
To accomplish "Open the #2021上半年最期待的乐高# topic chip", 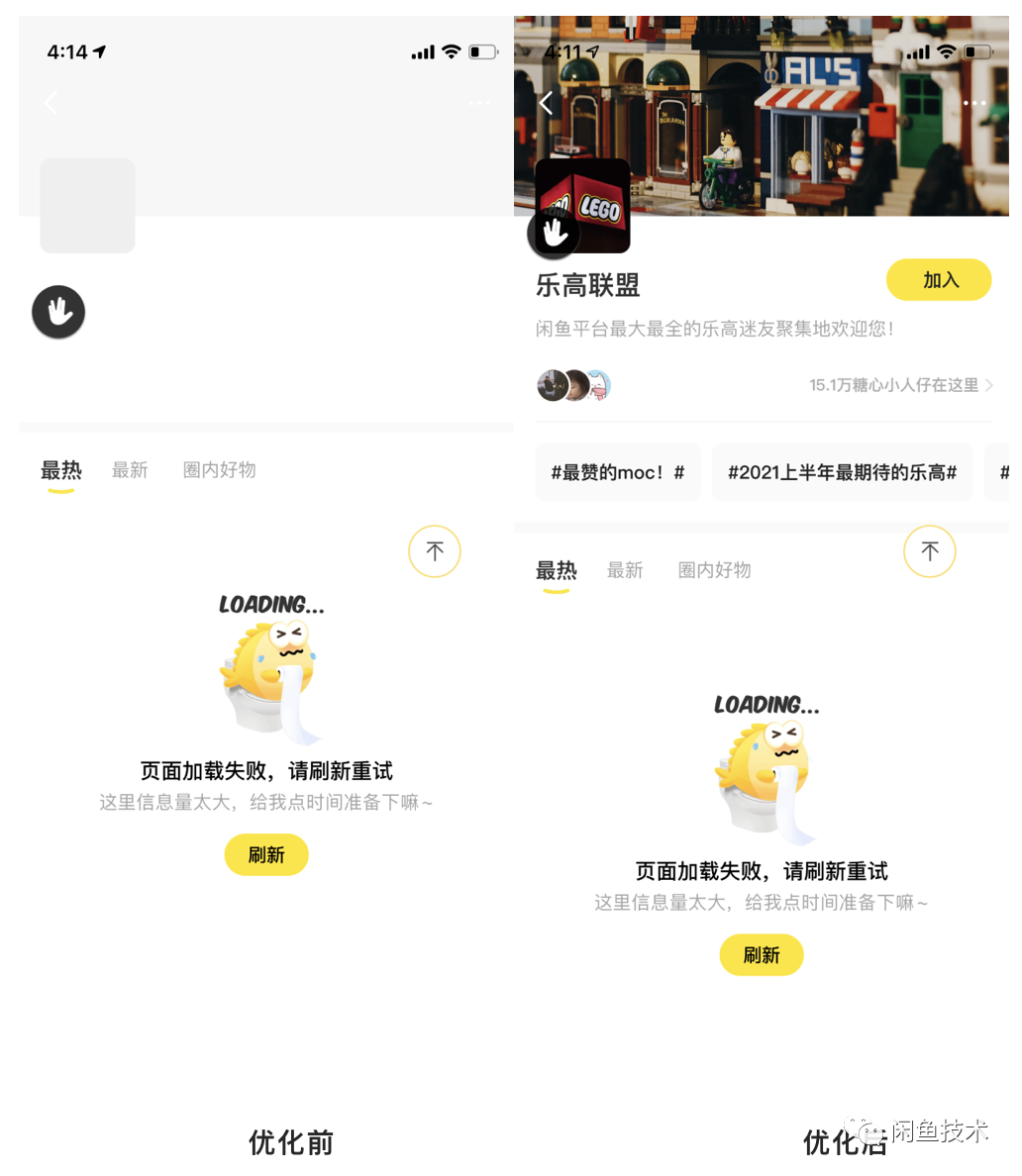I will (x=842, y=472).
